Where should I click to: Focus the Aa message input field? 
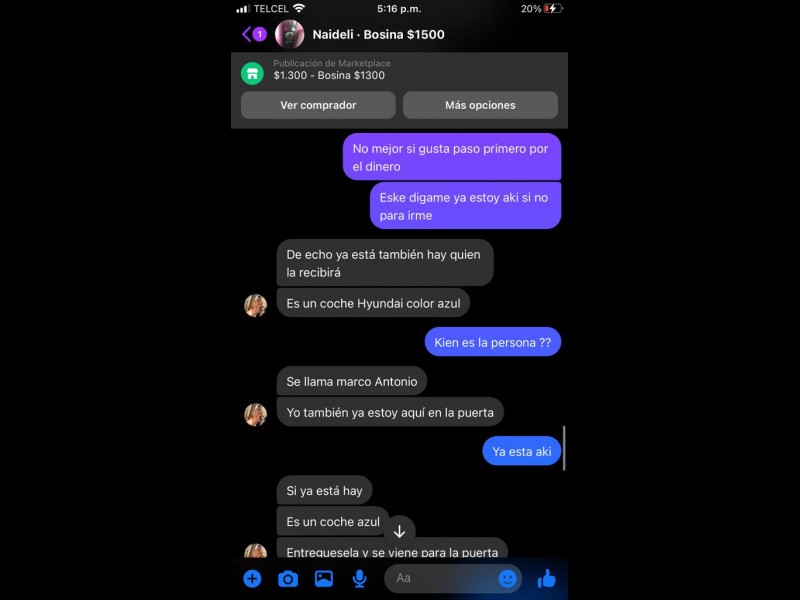[x=440, y=578]
